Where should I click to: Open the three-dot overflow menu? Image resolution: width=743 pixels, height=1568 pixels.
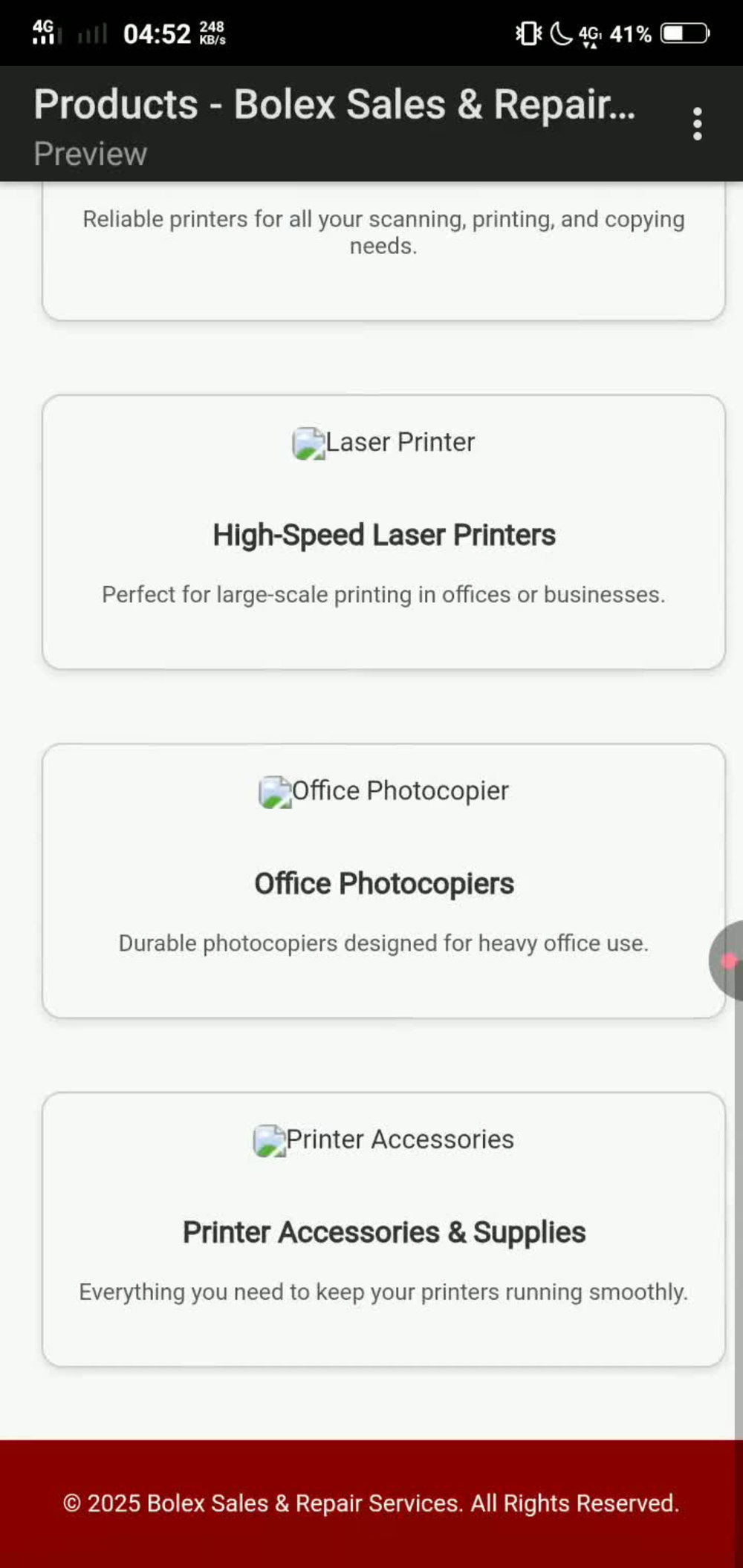(x=697, y=124)
